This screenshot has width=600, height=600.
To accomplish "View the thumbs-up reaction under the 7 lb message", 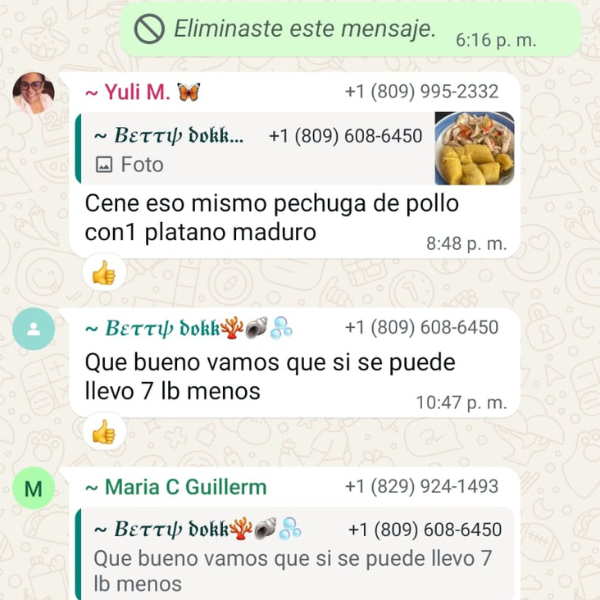I will tap(103, 431).
